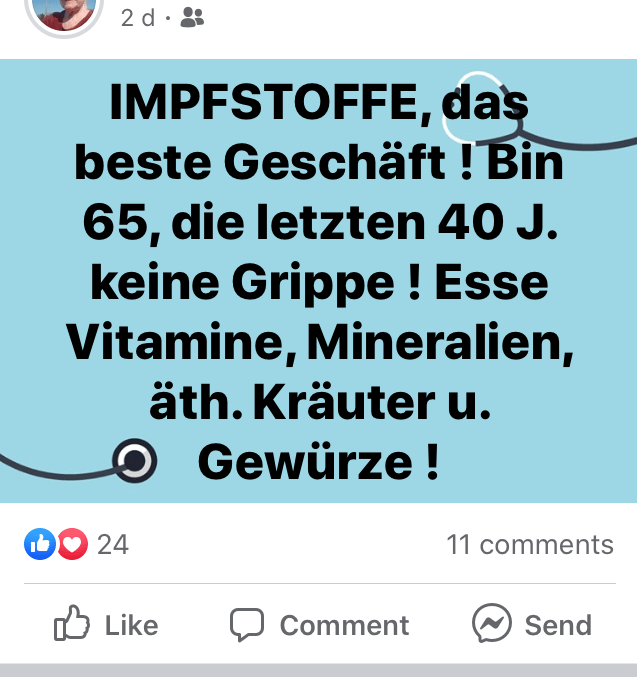Open the IMPFSTOFFE text post
Screen dimensions: 637x677
318,280
